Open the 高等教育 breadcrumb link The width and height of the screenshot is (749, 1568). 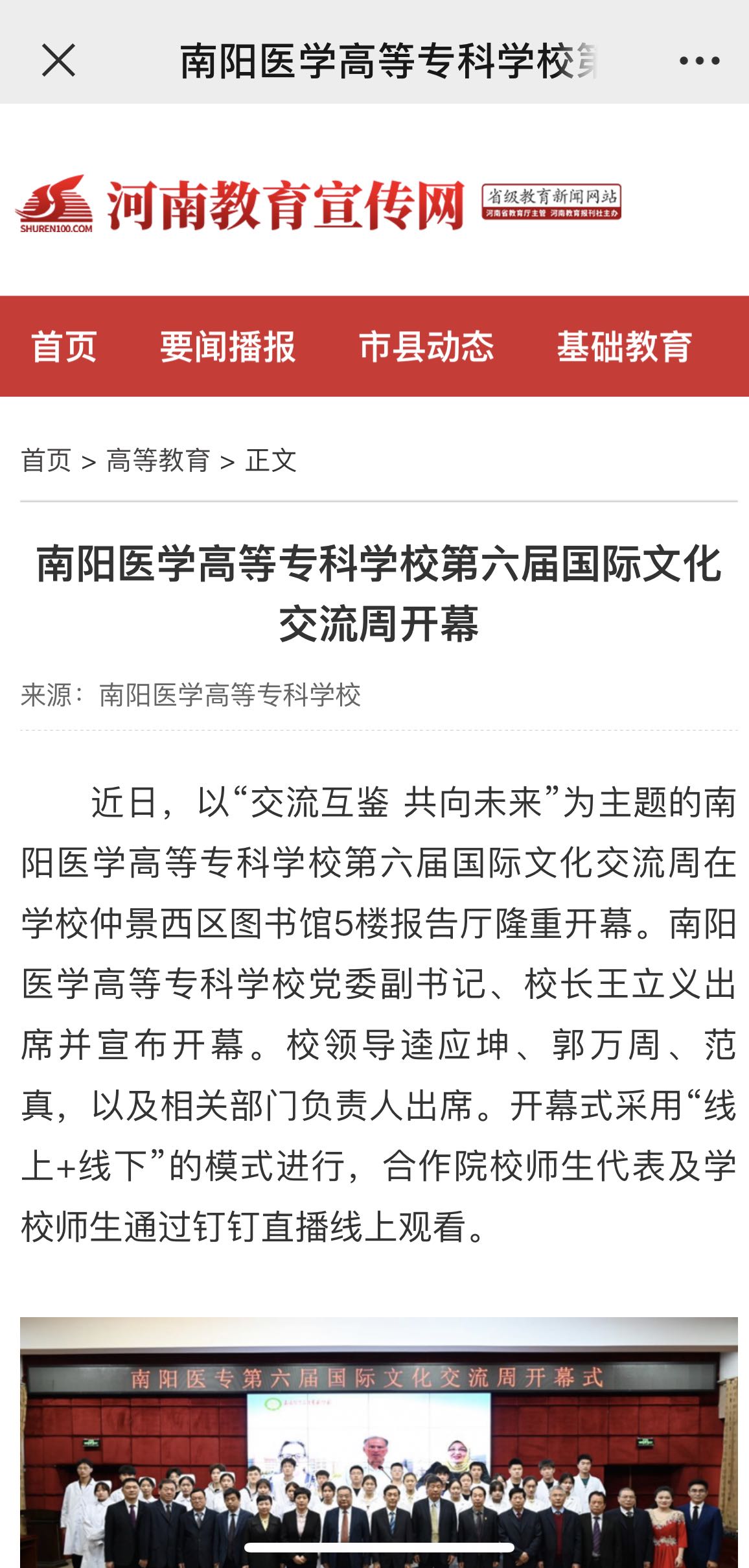pyautogui.click(x=158, y=461)
